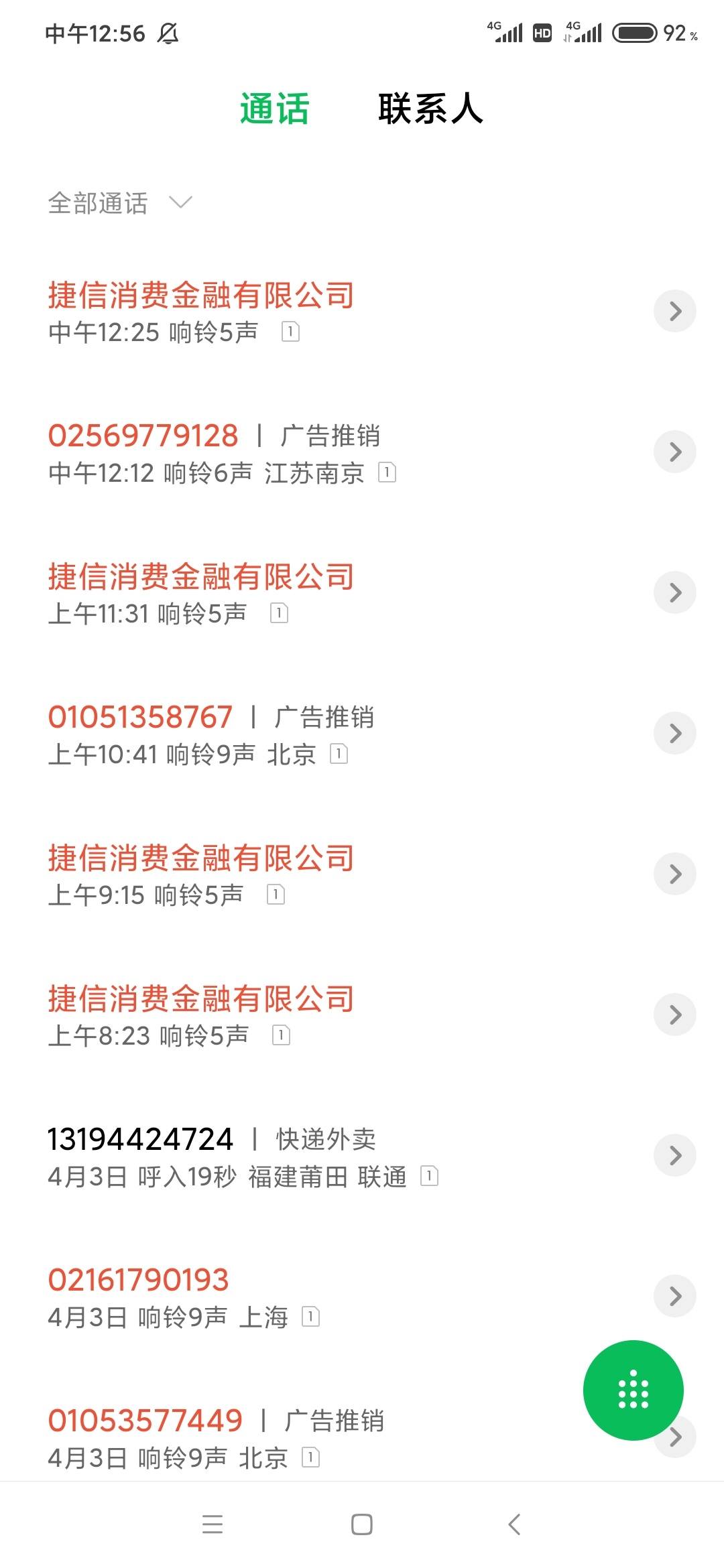Screen dimensions: 724x1568
Task: Open details for the 上午9:15 捷信 call
Action: (x=675, y=874)
